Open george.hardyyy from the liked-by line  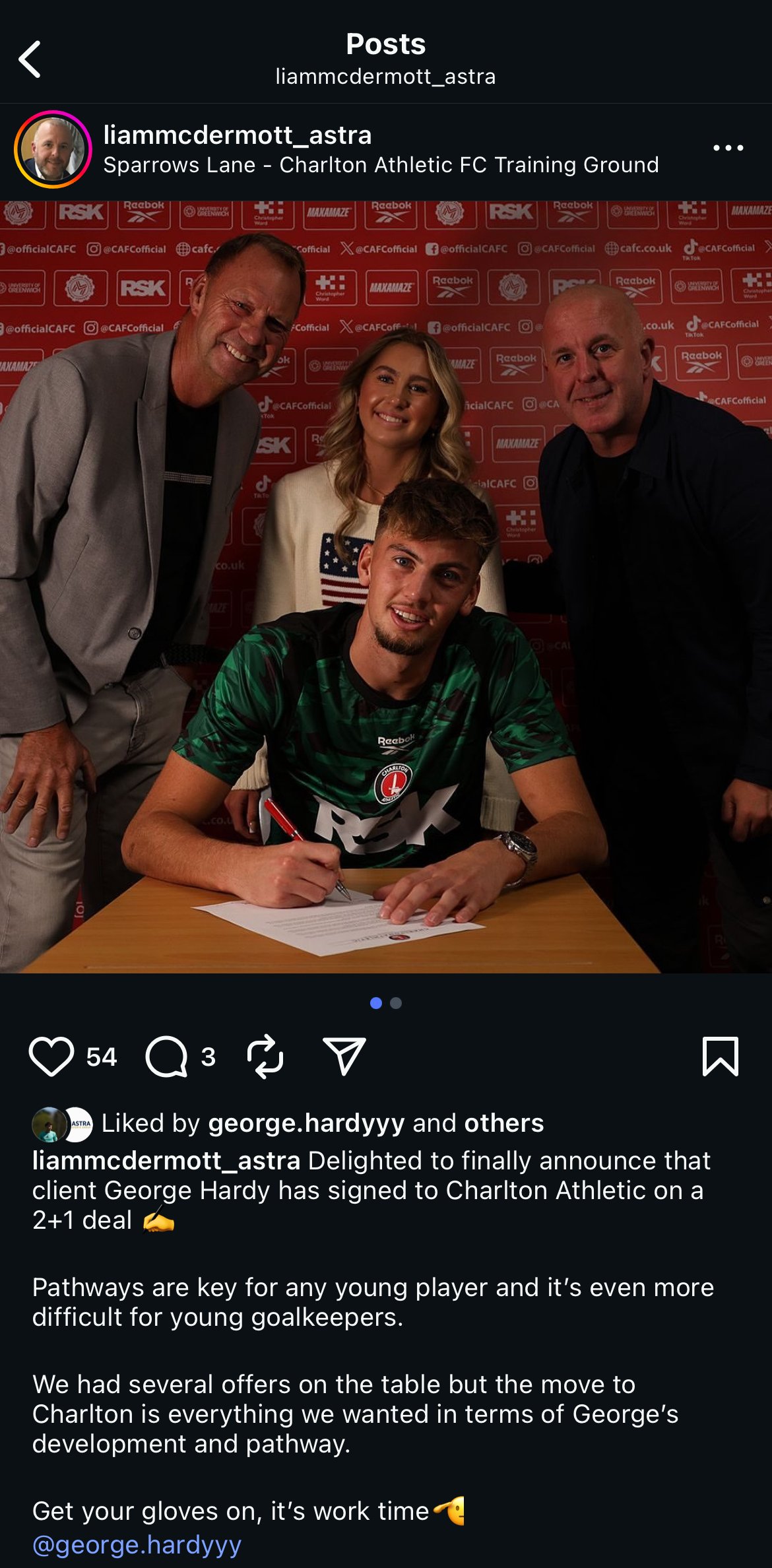306,1123
